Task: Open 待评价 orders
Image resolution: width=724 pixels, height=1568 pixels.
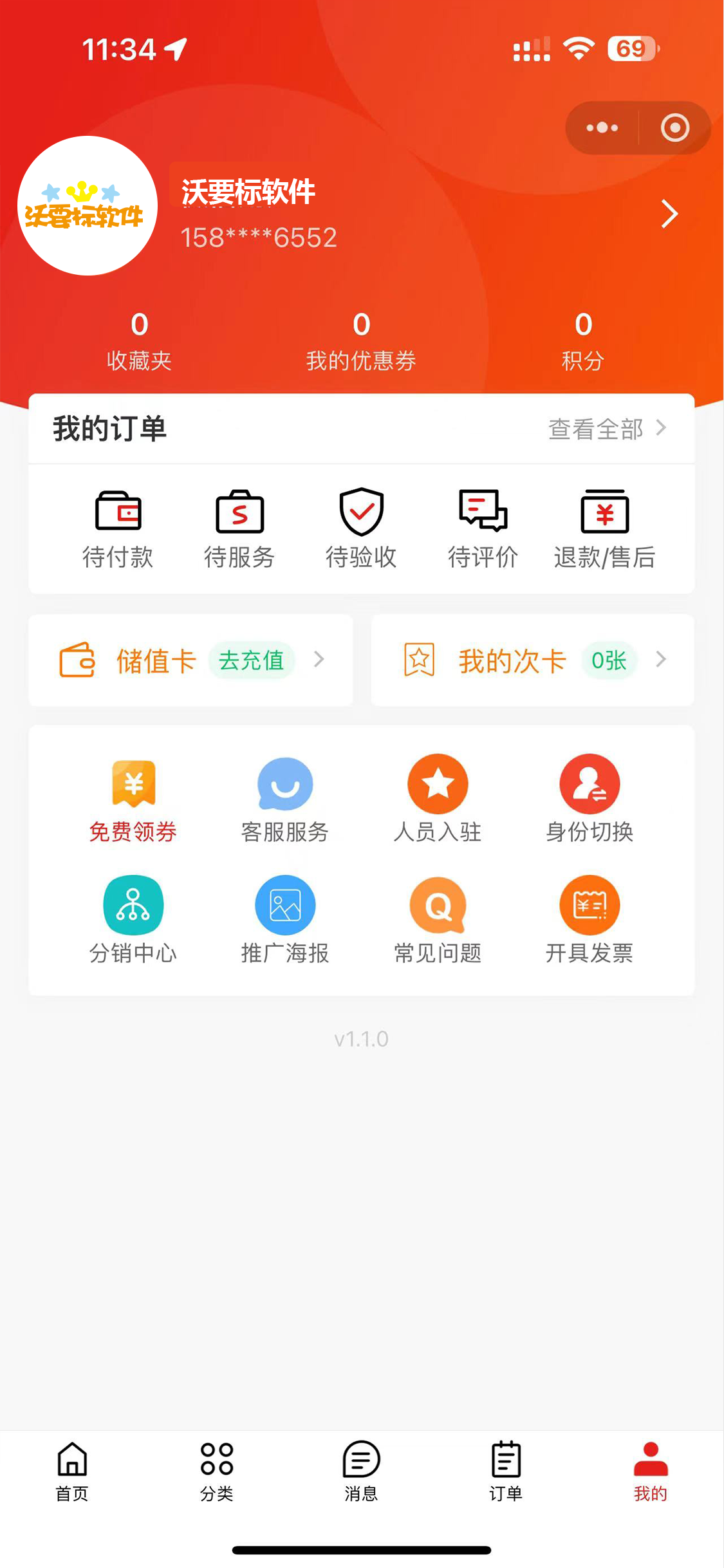Action: tap(483, 529)
